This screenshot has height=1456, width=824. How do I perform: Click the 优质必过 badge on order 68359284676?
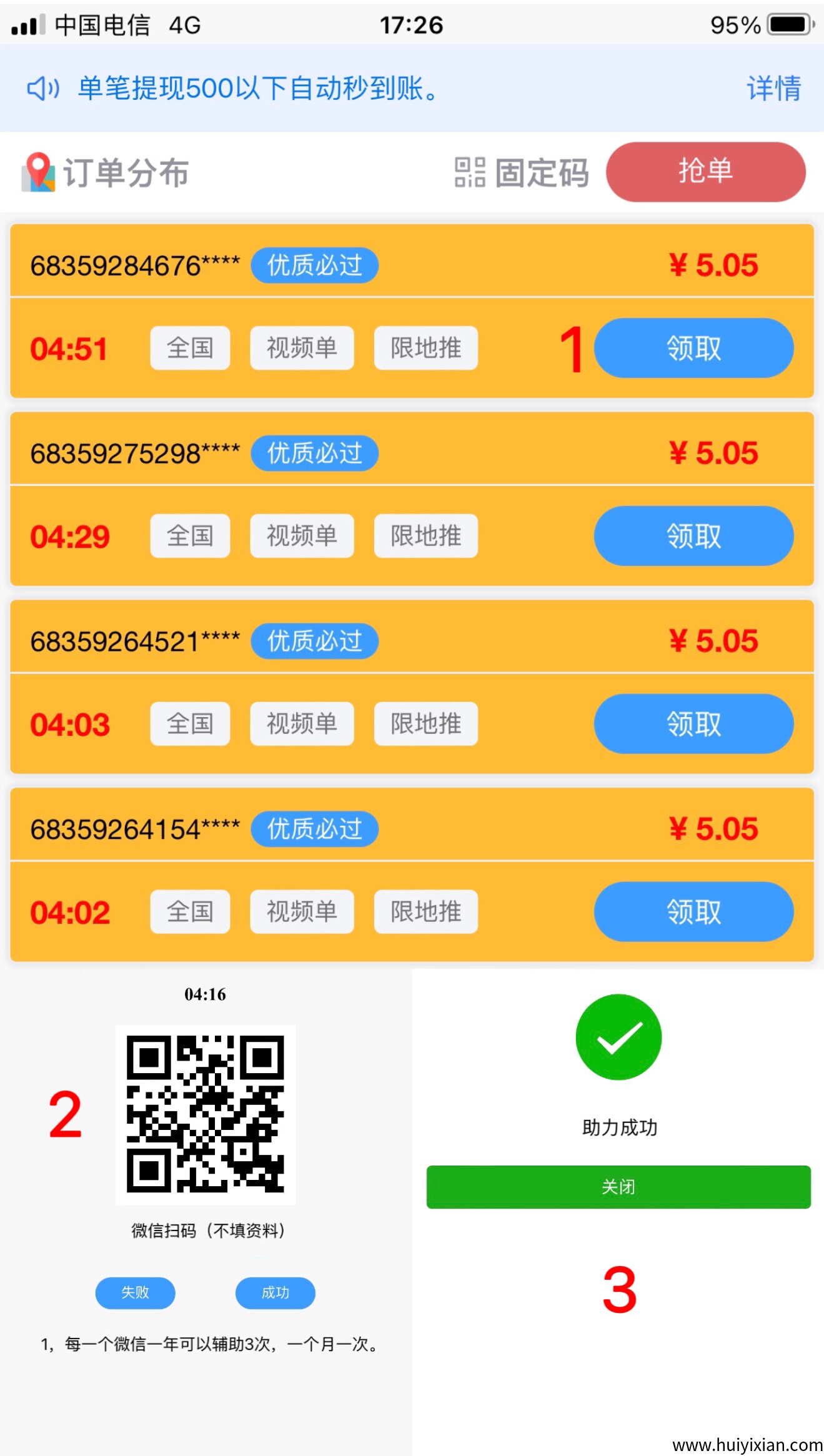click(x=314, y=265)
